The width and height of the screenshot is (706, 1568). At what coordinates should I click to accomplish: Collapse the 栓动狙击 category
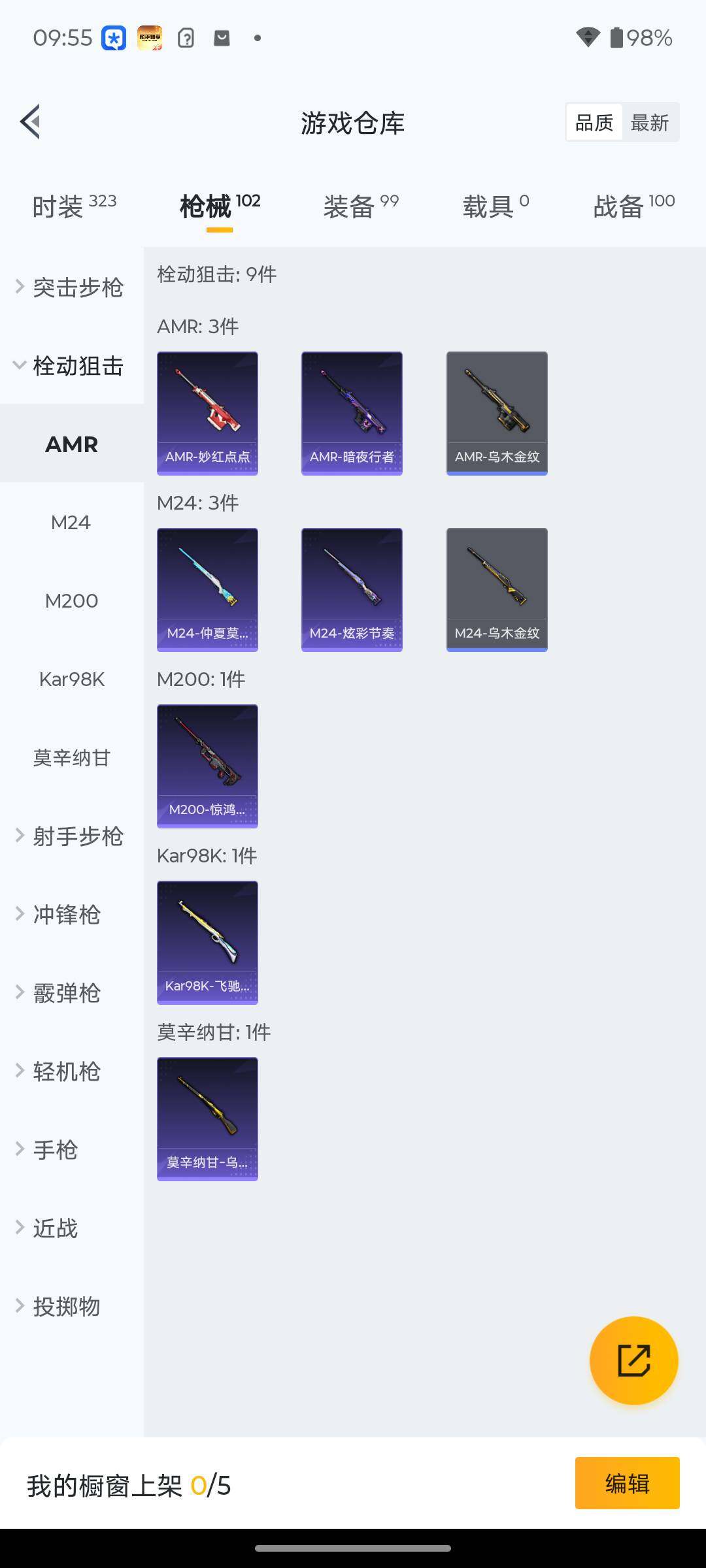(x=71, y=366)
